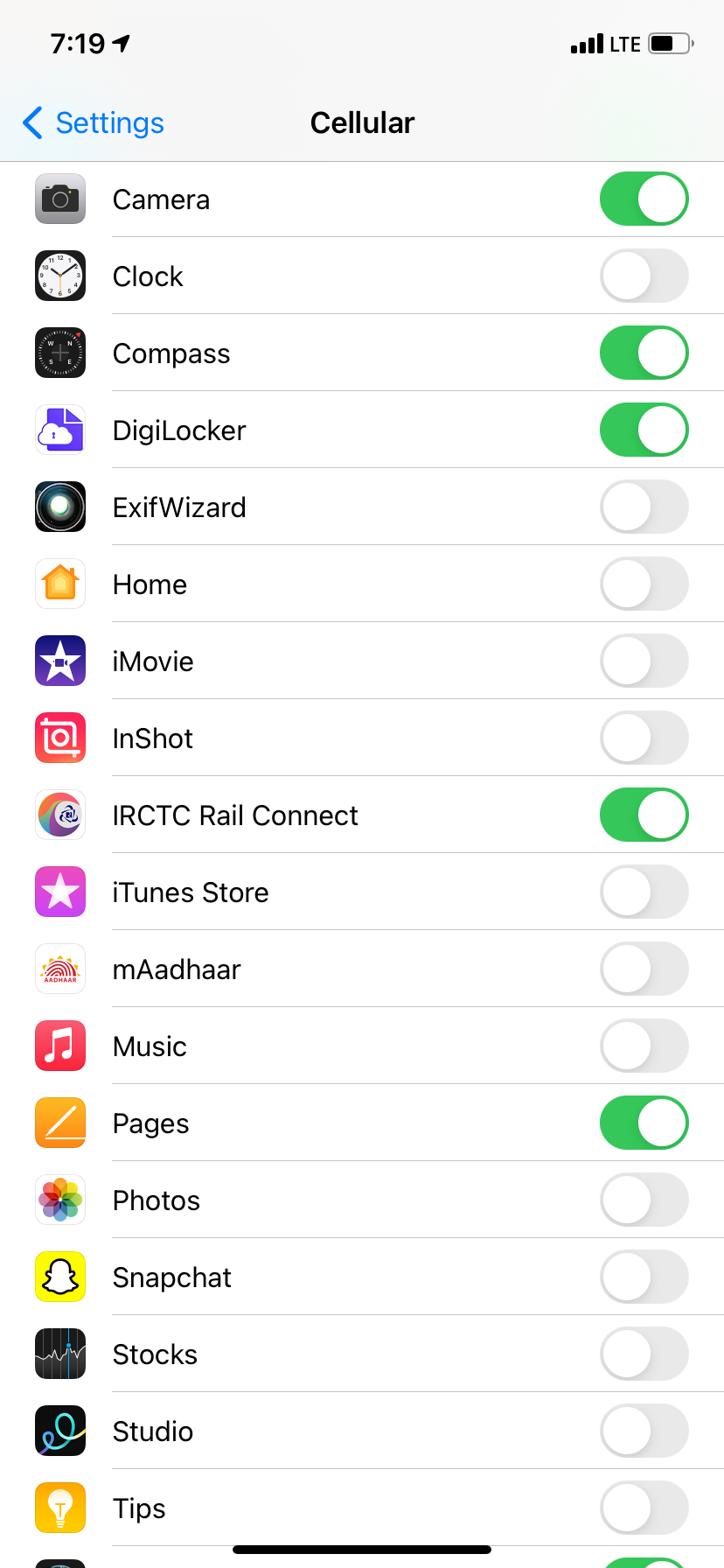724x1568 pixels.
Task: Tap the battery indicator in status bar
Action: 668,44
